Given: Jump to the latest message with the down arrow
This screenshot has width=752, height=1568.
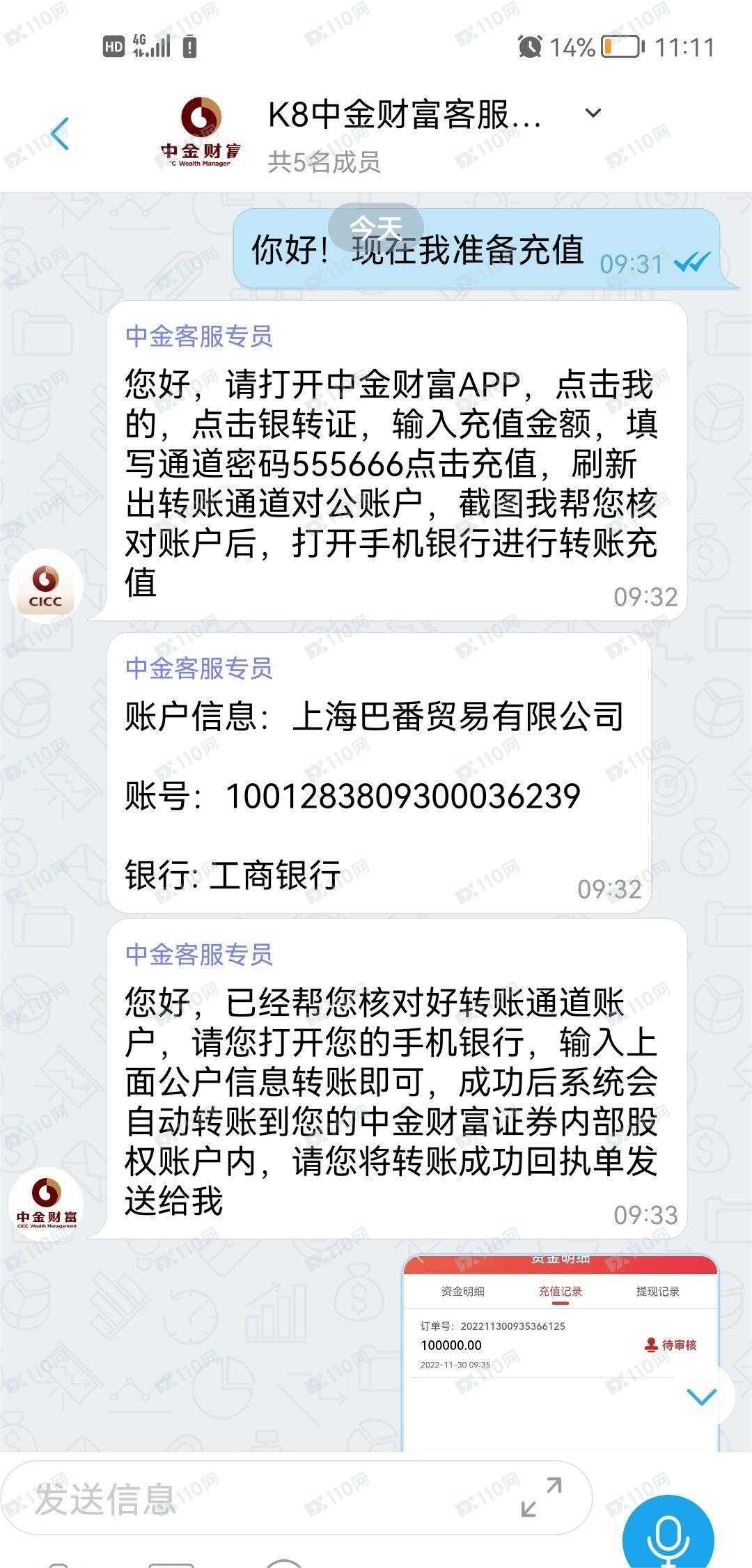Looking at the screenshot, I should pos(700,1396).
